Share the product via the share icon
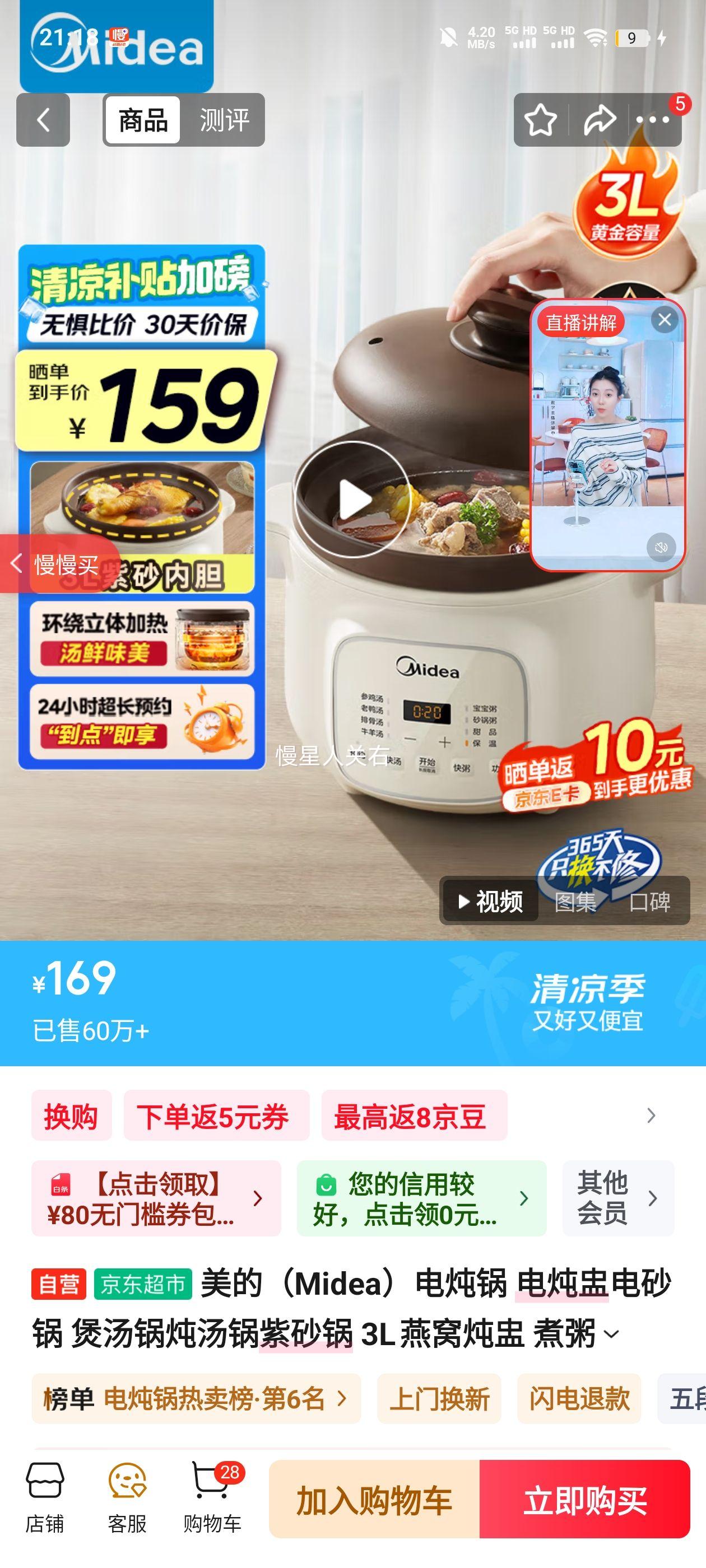706x1568 pixels. click(600, 120)
